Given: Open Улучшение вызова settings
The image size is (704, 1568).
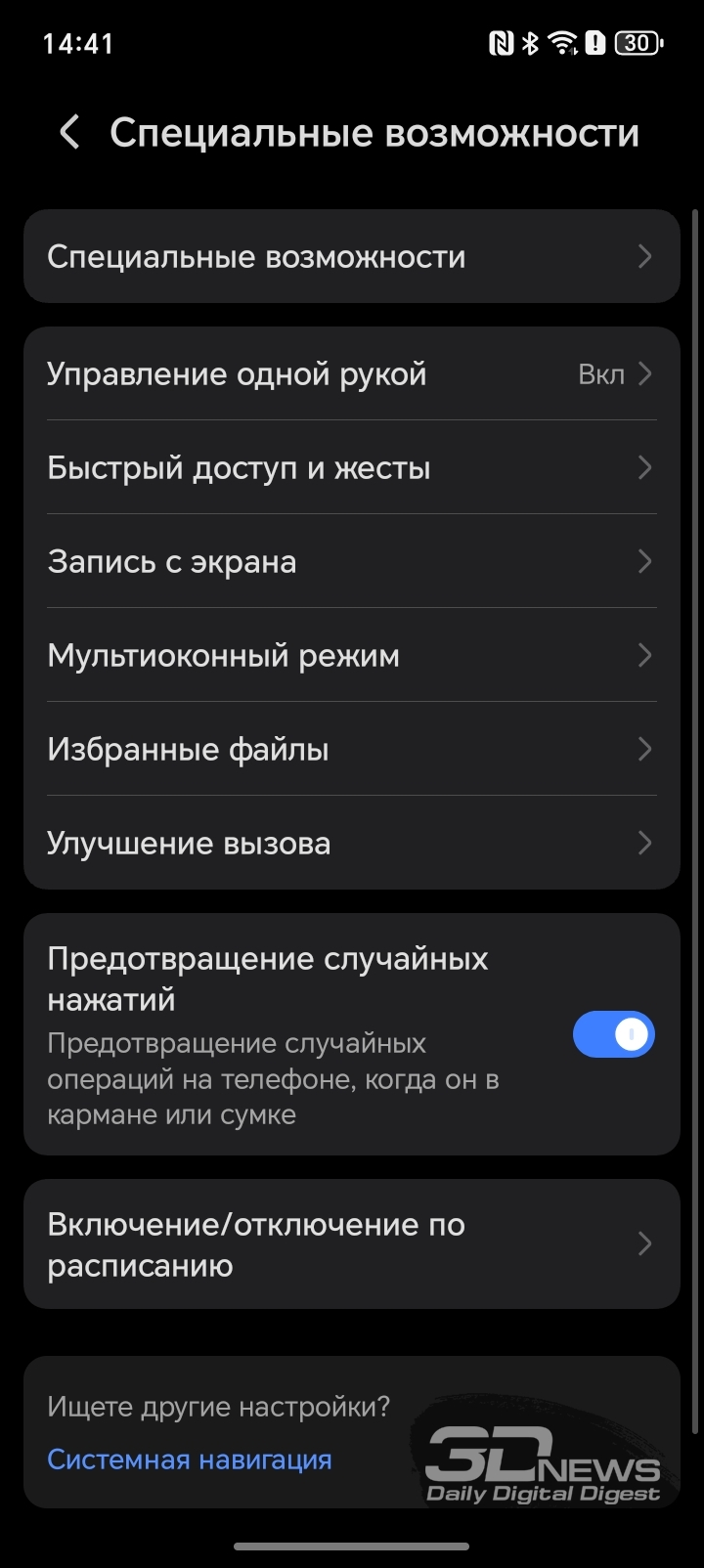Looking at the screenshot, I should click(x=350, y=844).
